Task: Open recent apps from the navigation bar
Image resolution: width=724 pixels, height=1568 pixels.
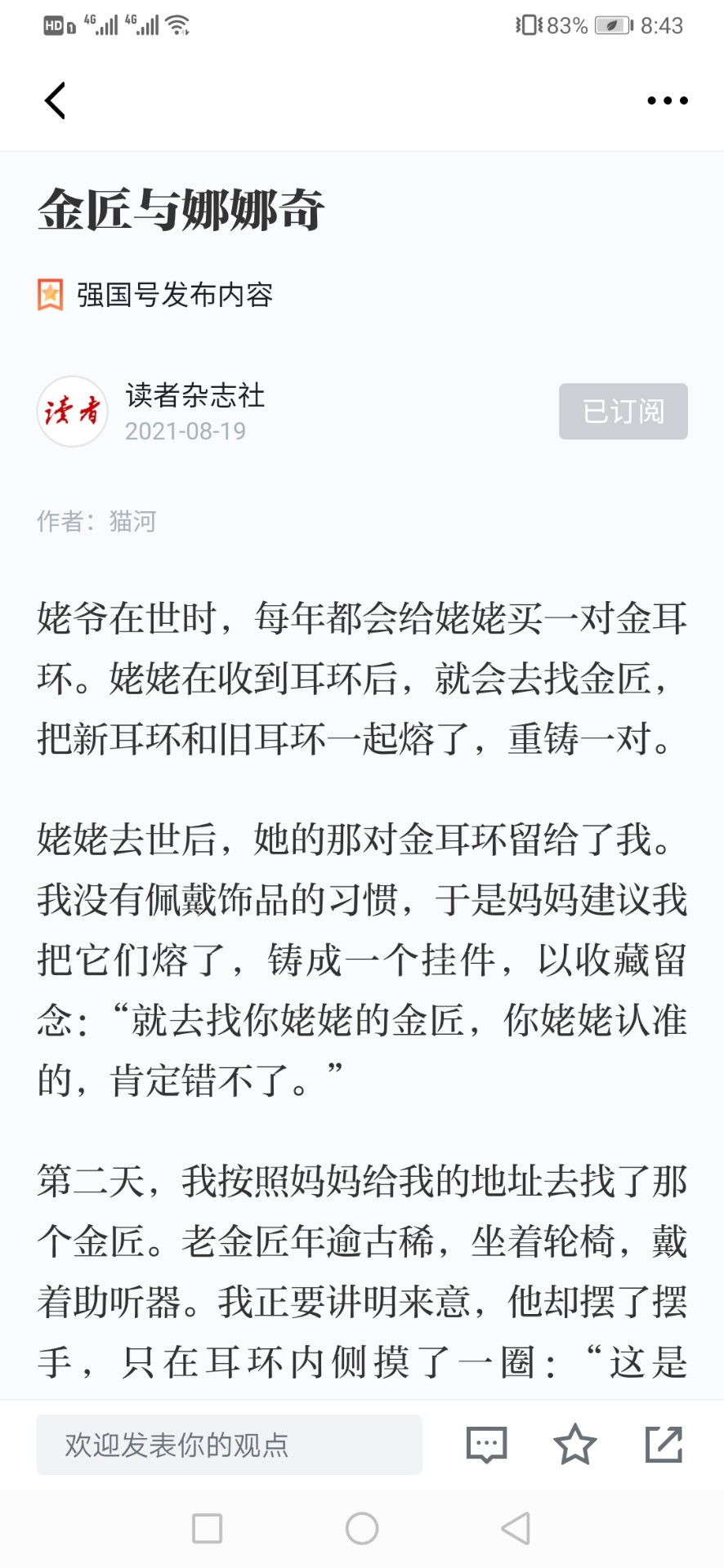Action: click(x=207, y=1528)
